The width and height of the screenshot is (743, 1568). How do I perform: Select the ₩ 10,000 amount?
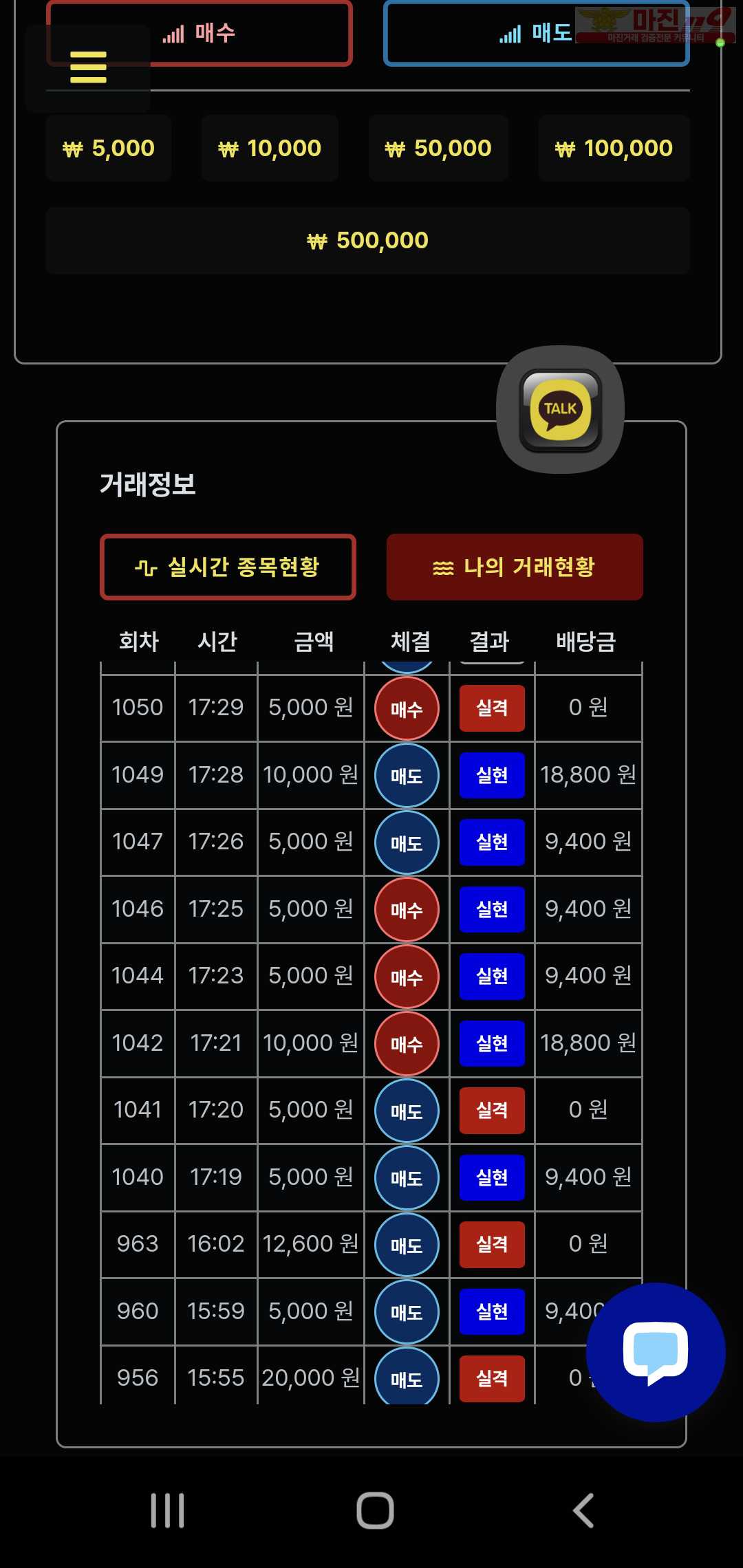click(270, 148)
